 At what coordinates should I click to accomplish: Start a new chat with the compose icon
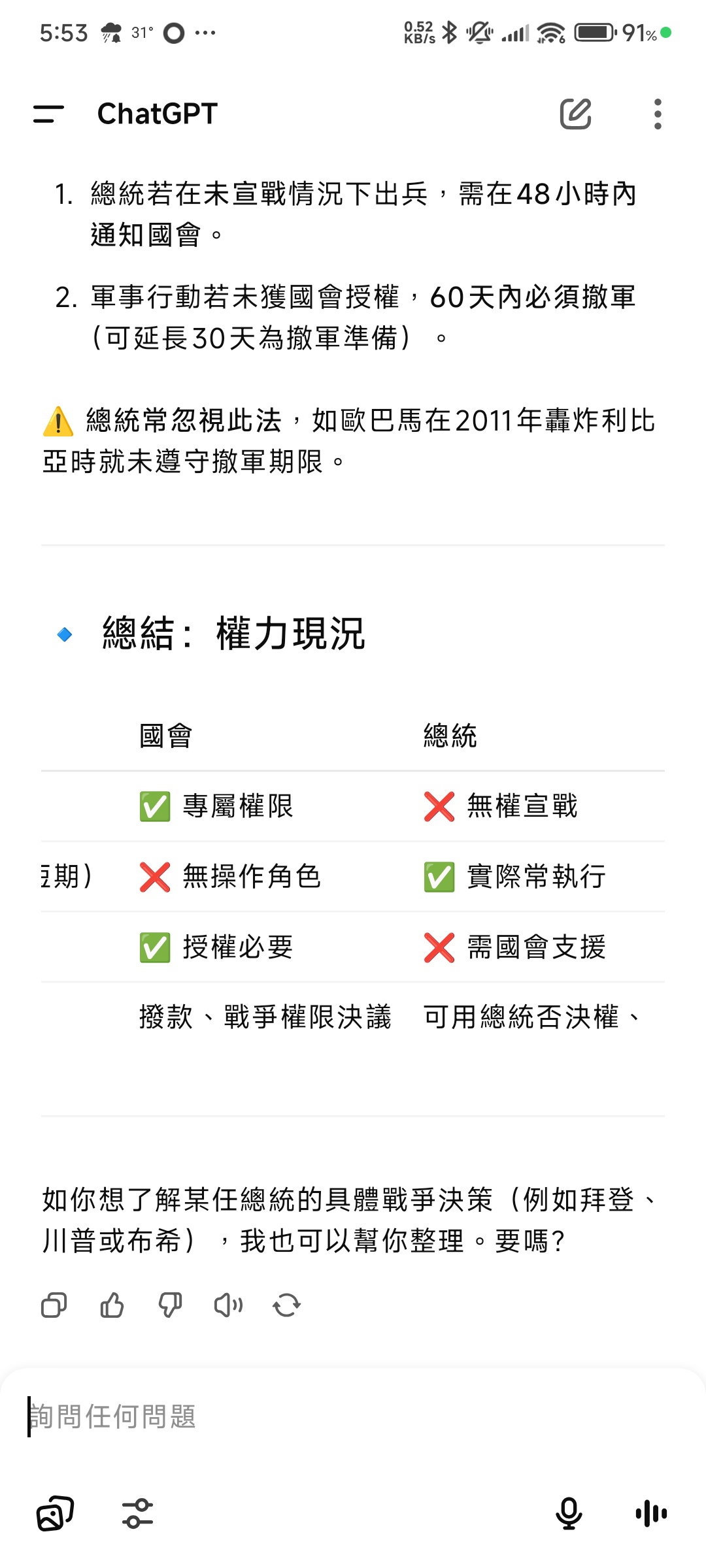point(575,114)
